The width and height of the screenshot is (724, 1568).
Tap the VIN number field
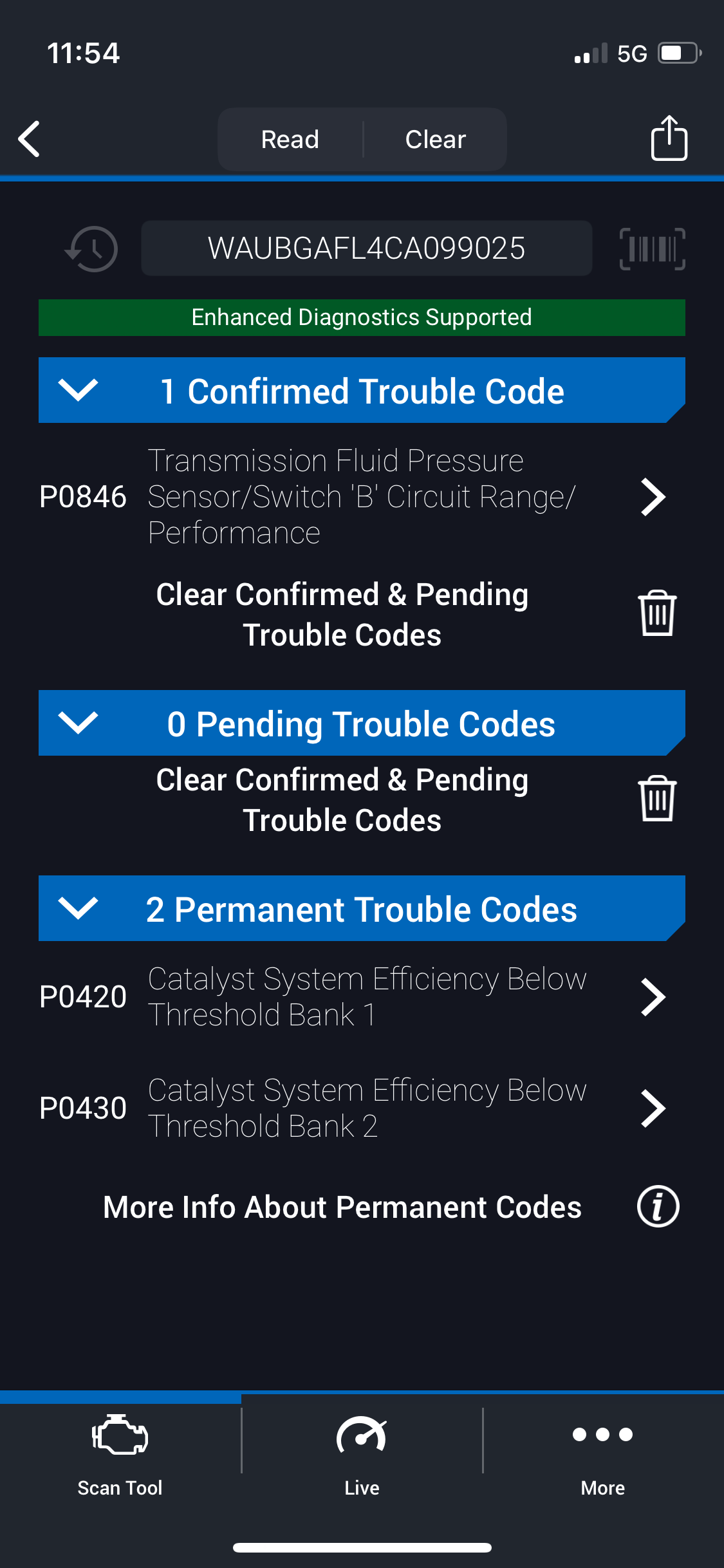pyautogui.click(x=367, y=248)
